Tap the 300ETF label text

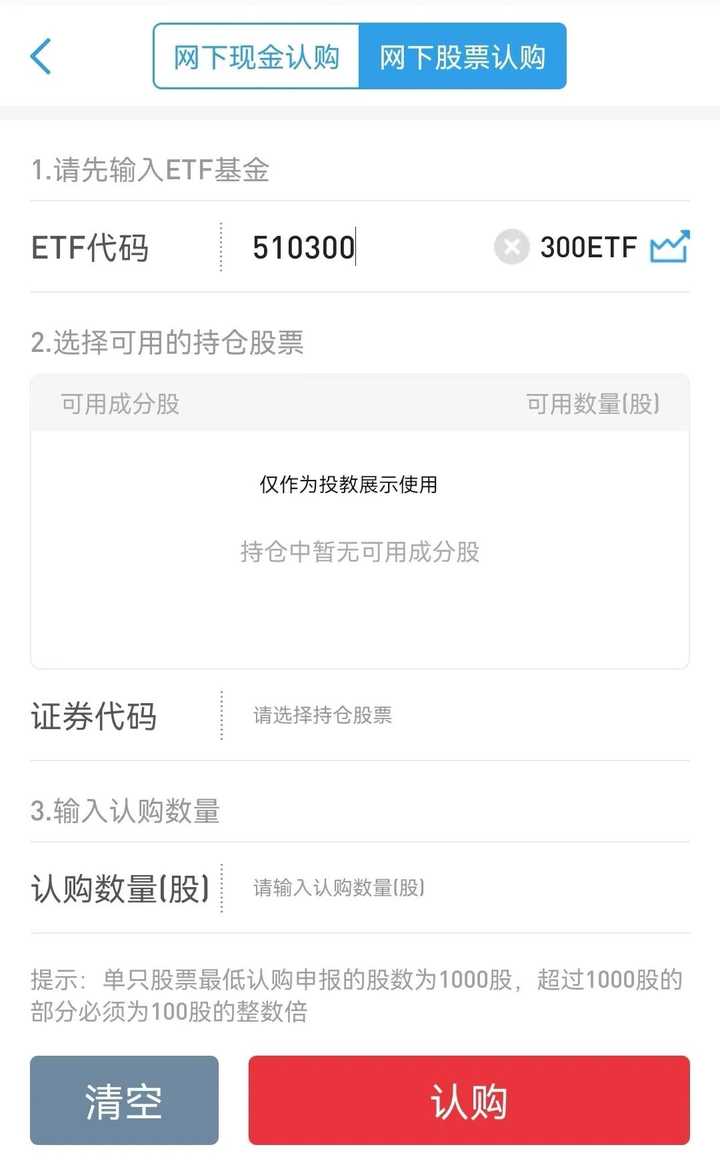tap(588, 247)
